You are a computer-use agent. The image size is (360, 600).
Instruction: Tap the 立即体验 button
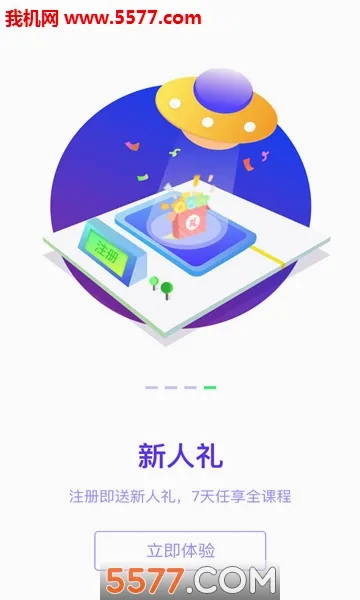(180, 550)
